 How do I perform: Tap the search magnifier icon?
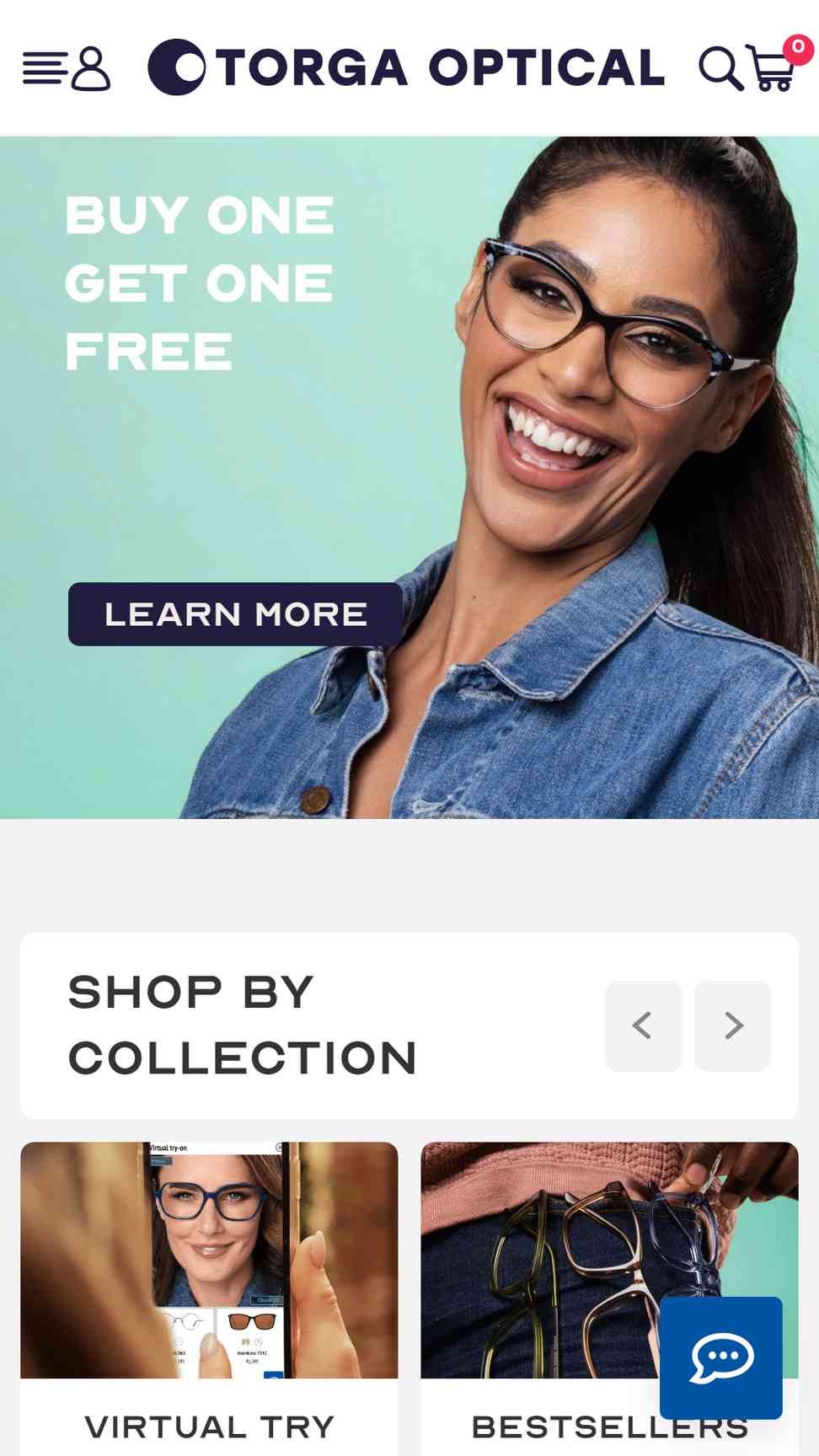coord(721,68)
